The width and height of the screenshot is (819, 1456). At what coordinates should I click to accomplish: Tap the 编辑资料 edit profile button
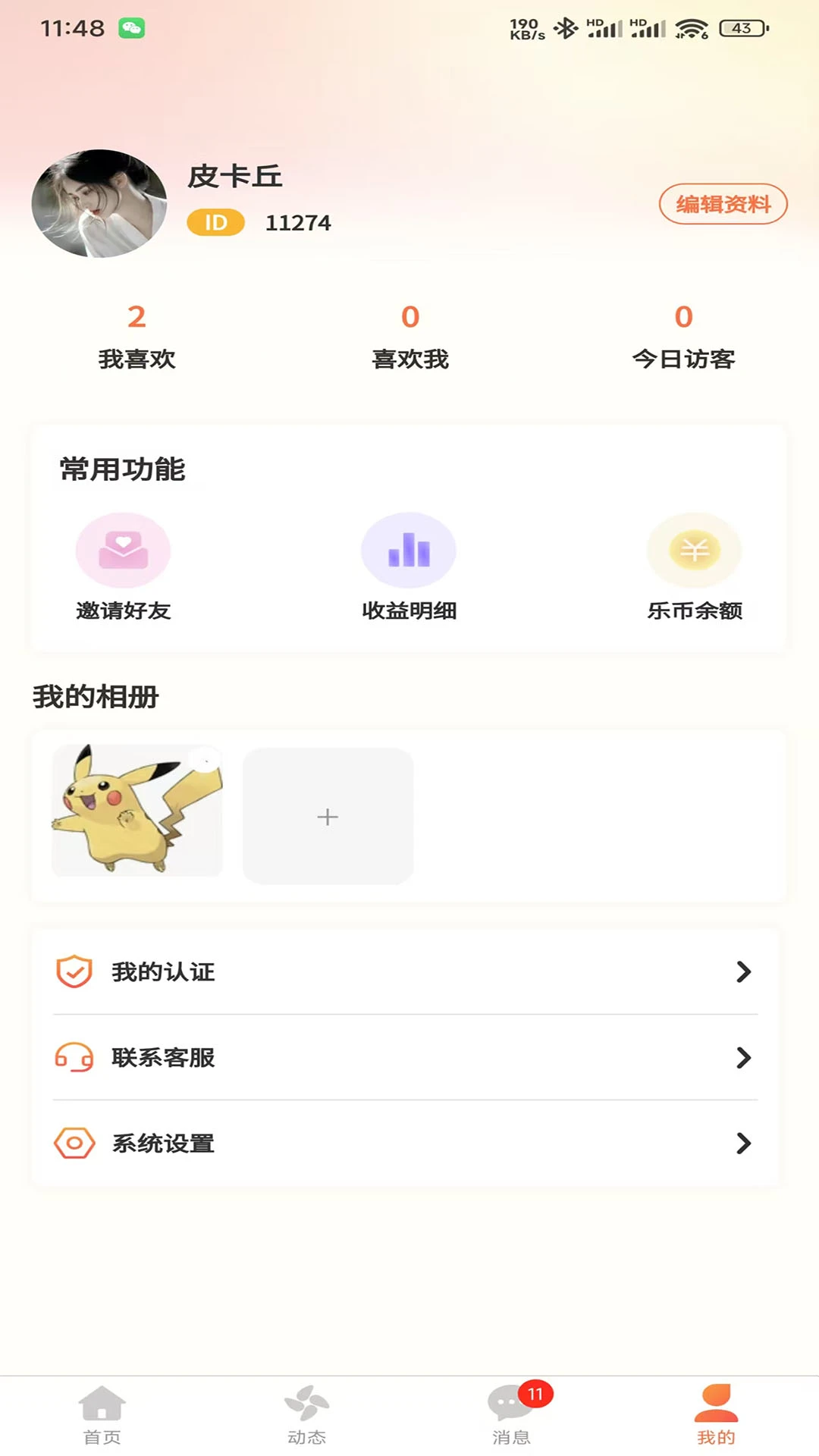723,204
